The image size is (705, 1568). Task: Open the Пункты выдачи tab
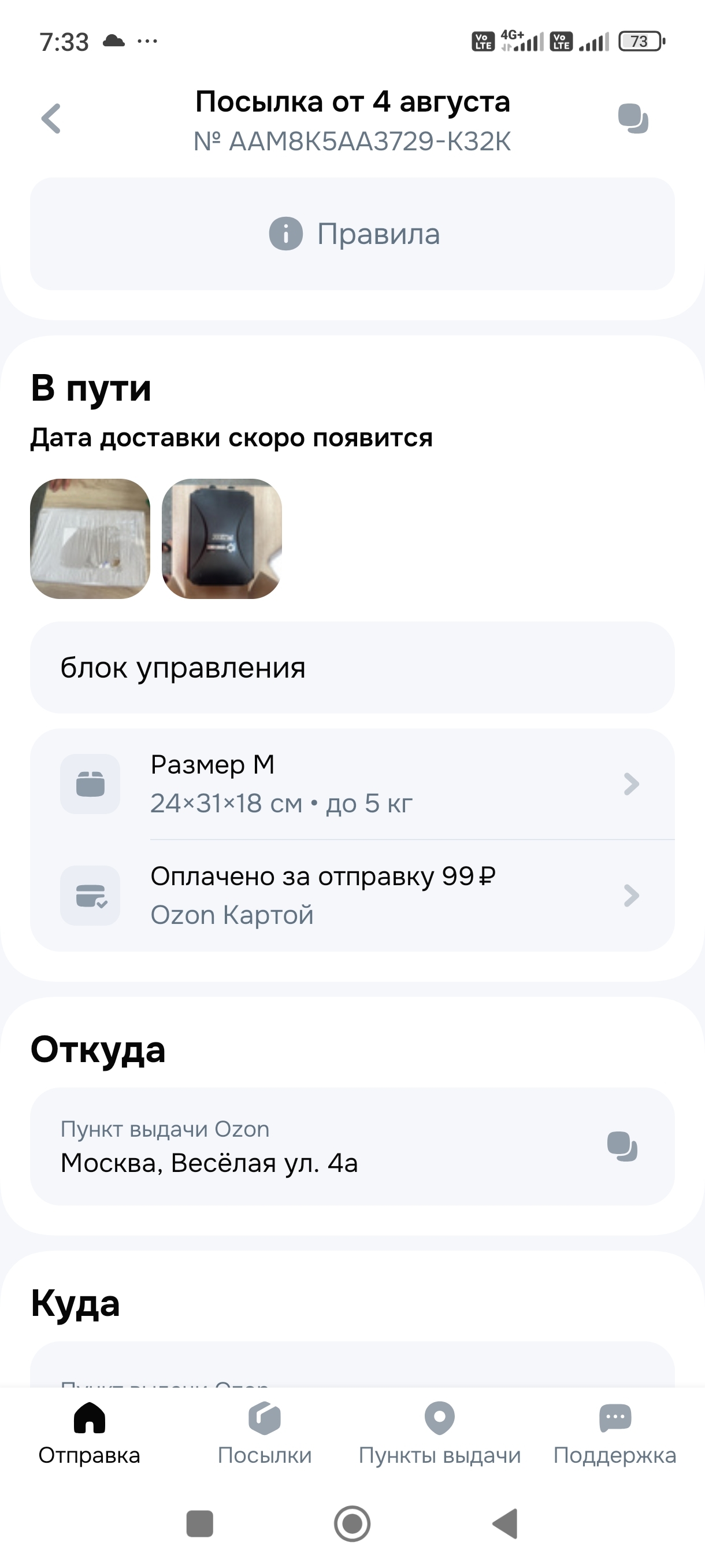440,1433
